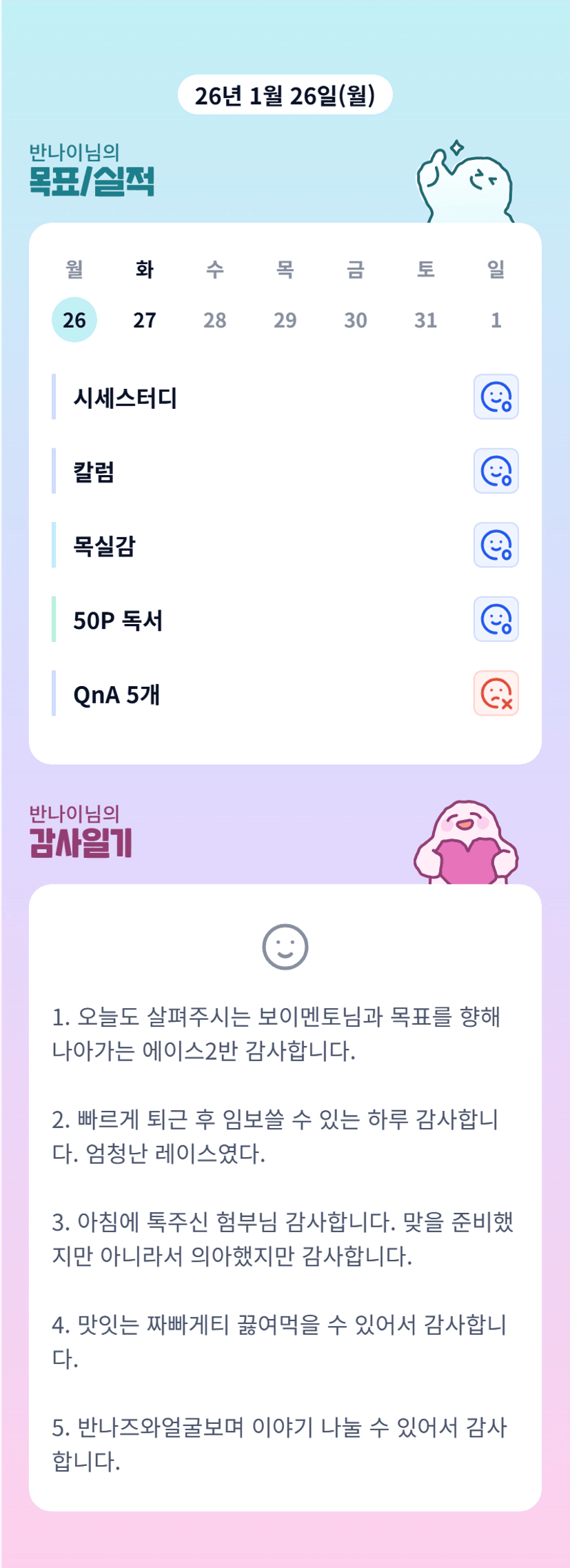This screenshot has width=570, height=1568.
Task: Tap the red failed-face icon for QnA 5개
Action: point(496,694)
